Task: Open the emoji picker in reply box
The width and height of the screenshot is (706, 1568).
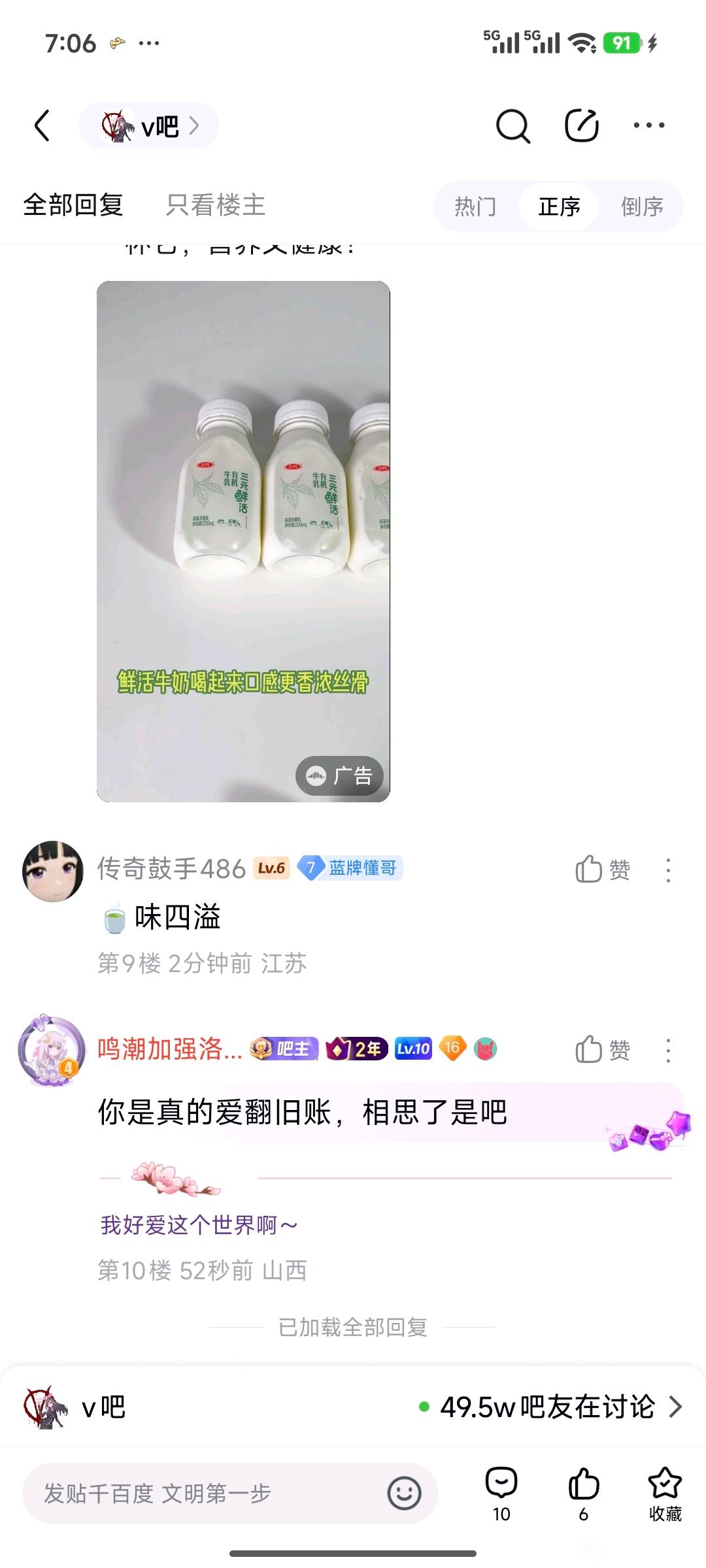Action: (404, 1494)
